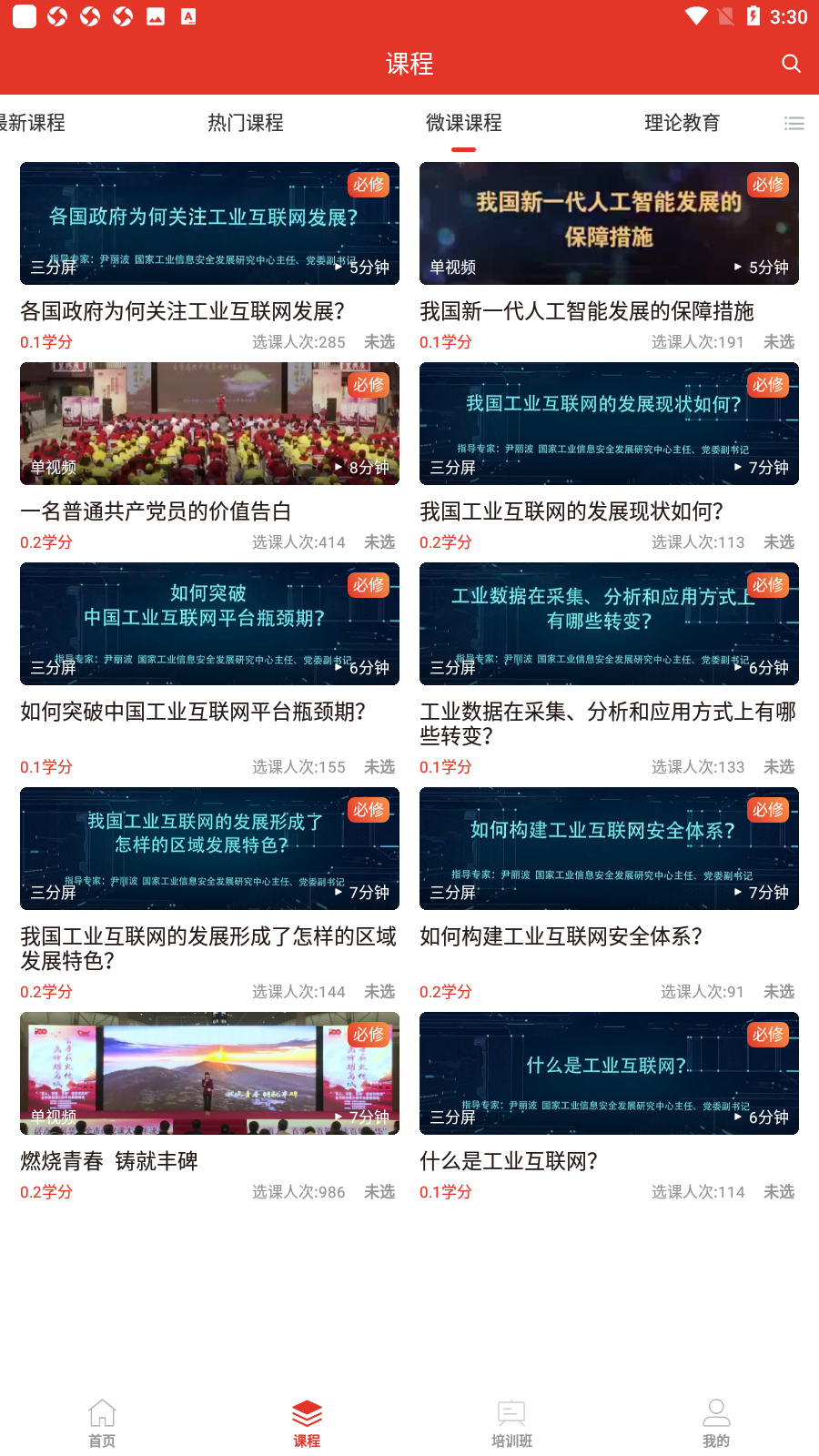819x1456 pixels.
Task: Tap the 课程 bottom navigation tab
Action: pyautogui.click(x=307, y=1423)
